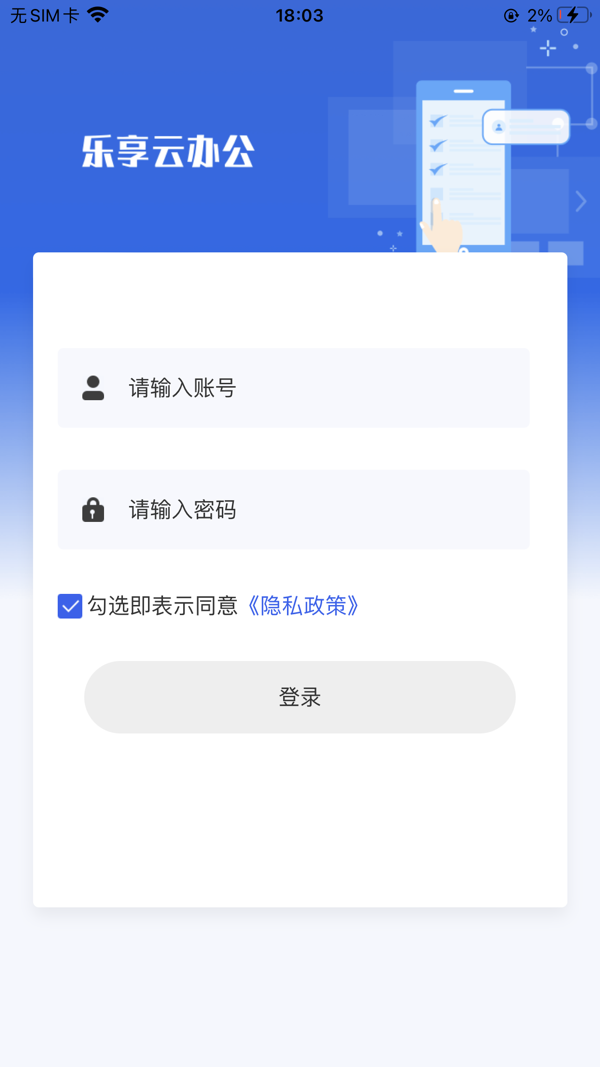The image size is (600, 1067).
Task: Tap the 登录 button
Action: click(x=300, y=697)
